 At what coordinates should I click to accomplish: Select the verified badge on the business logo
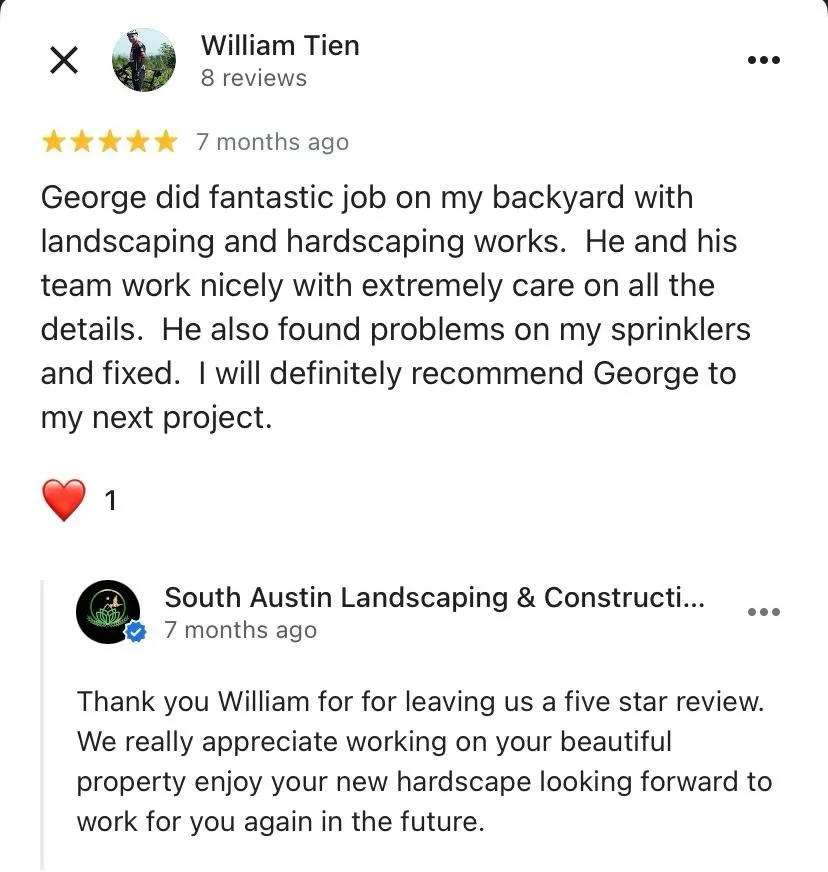(133, 633)
